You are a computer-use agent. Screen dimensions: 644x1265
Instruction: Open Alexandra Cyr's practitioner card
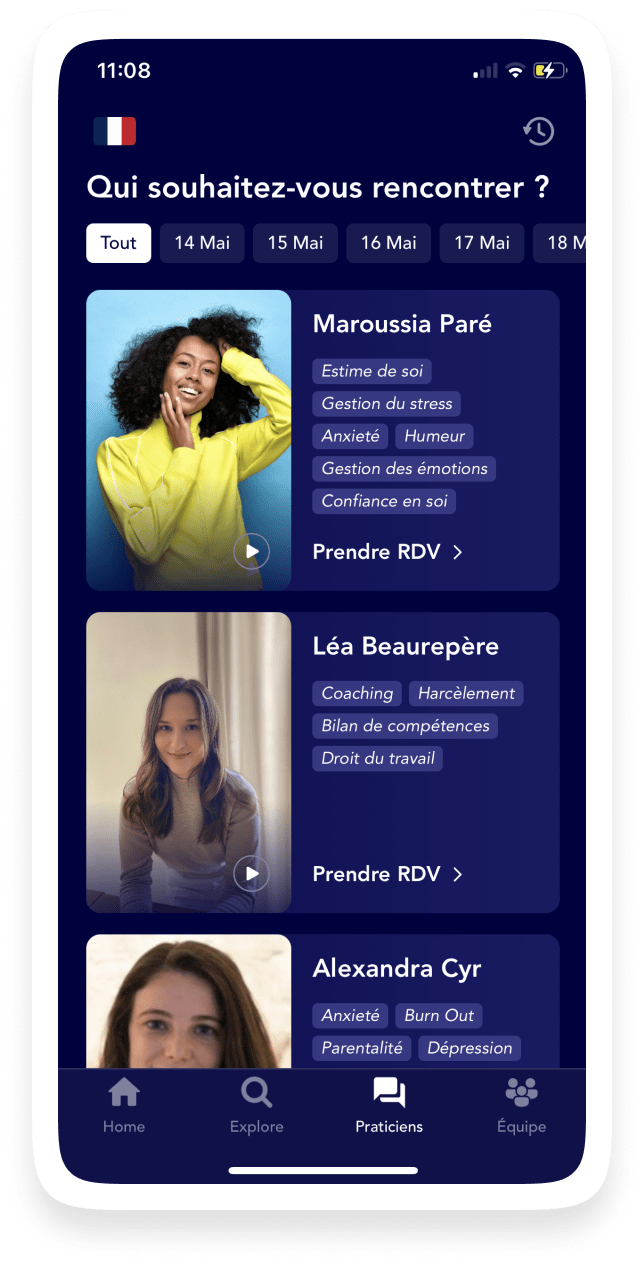point(396,968)
